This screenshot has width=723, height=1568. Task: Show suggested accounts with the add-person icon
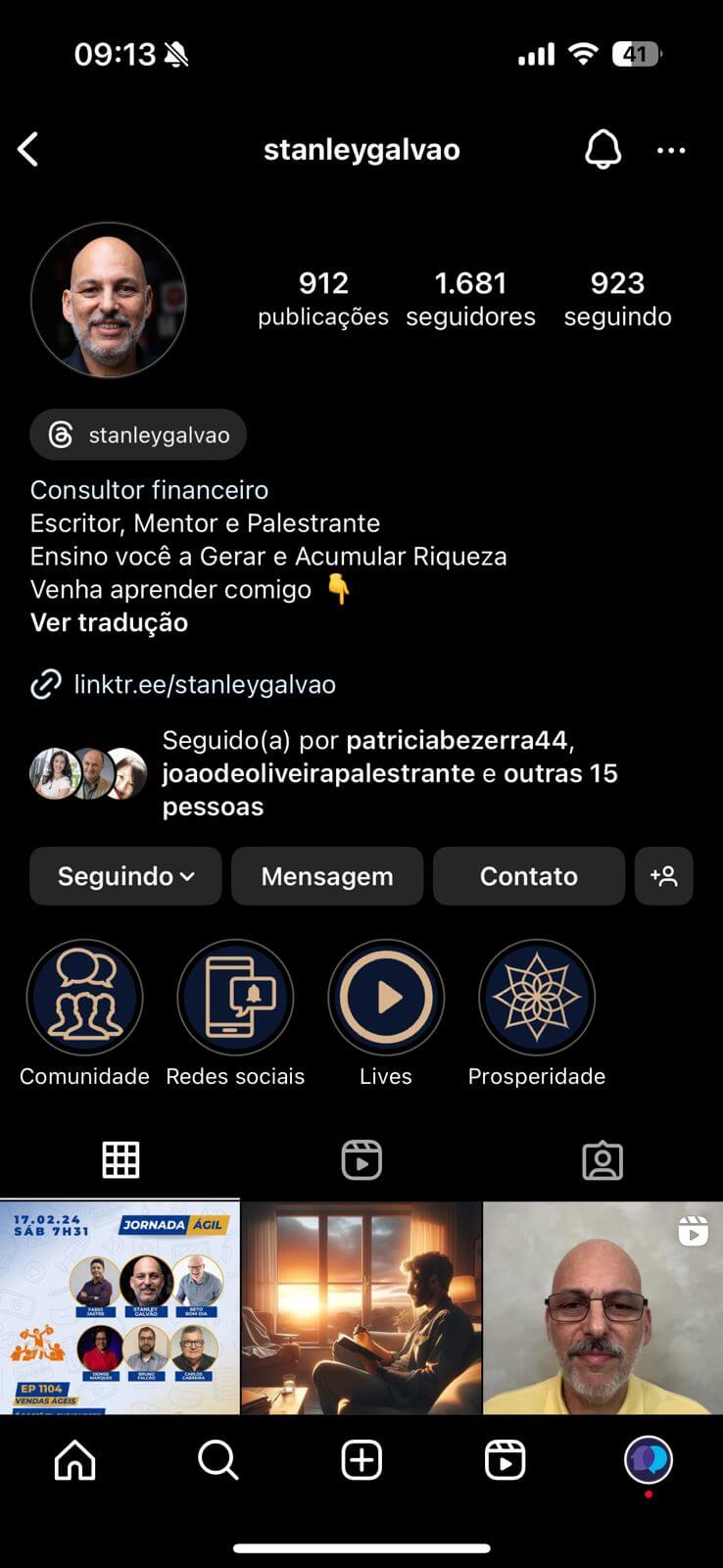tap(664, 876)
